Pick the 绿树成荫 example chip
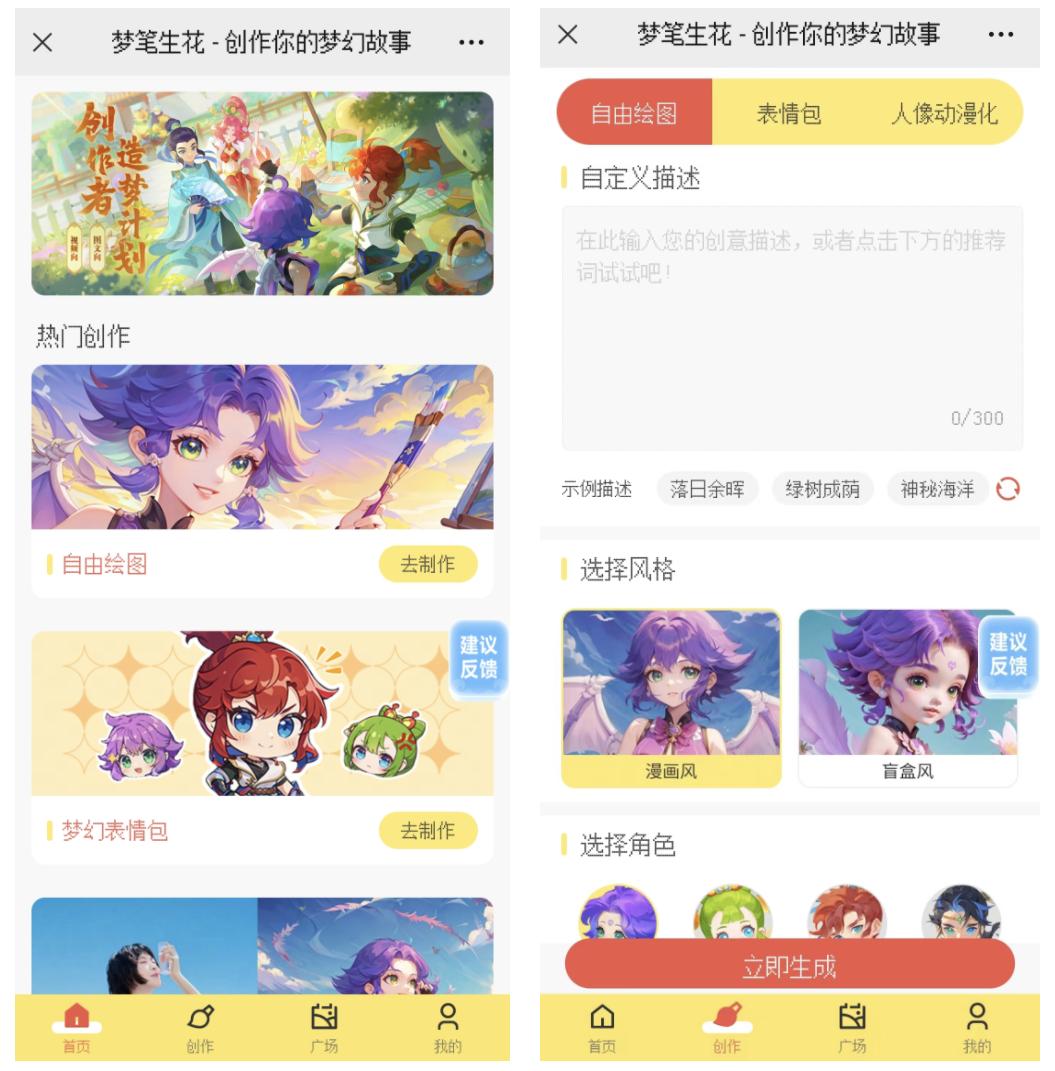Screen dimensions: 1055x1071 pyautogui.click(x=823, y=490)
